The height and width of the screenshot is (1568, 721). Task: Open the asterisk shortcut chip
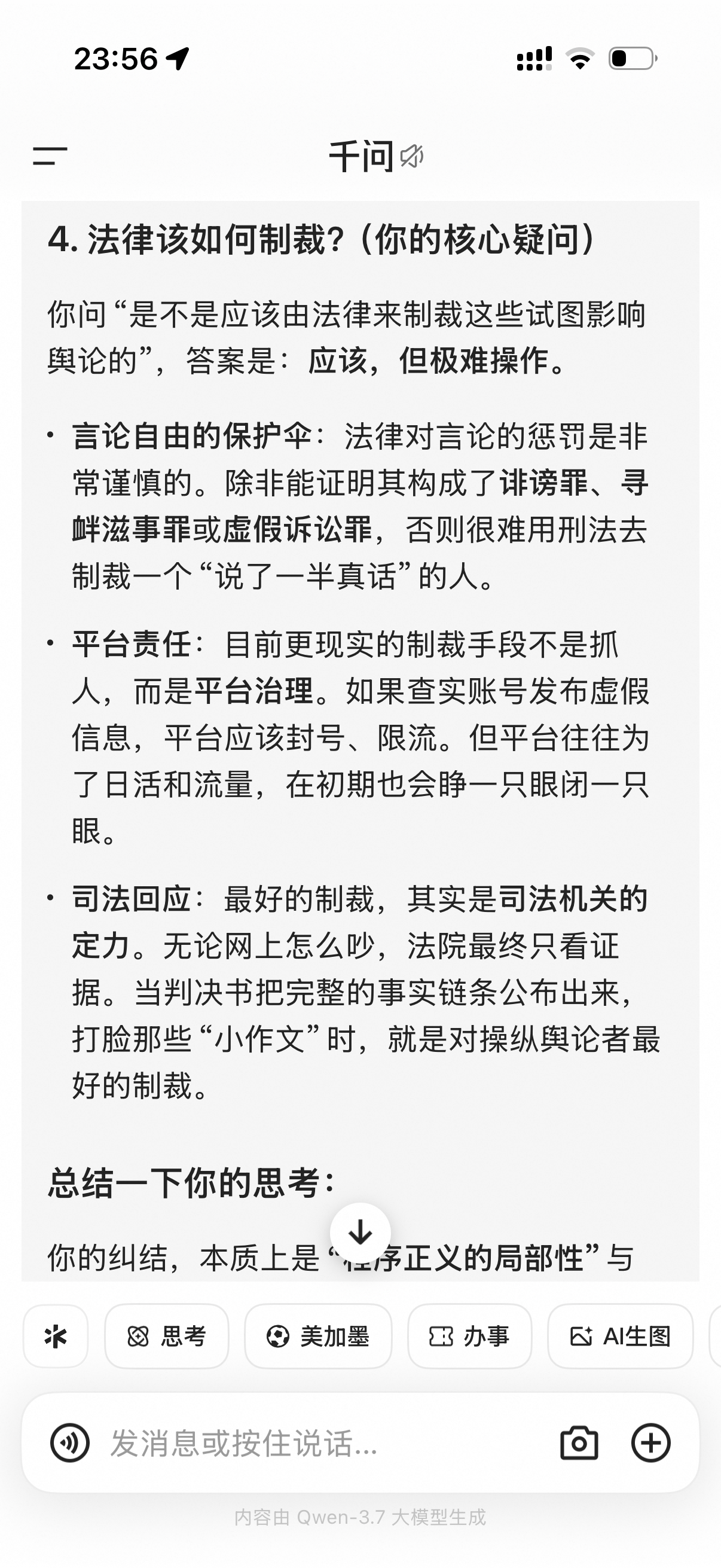[56, 1336]
